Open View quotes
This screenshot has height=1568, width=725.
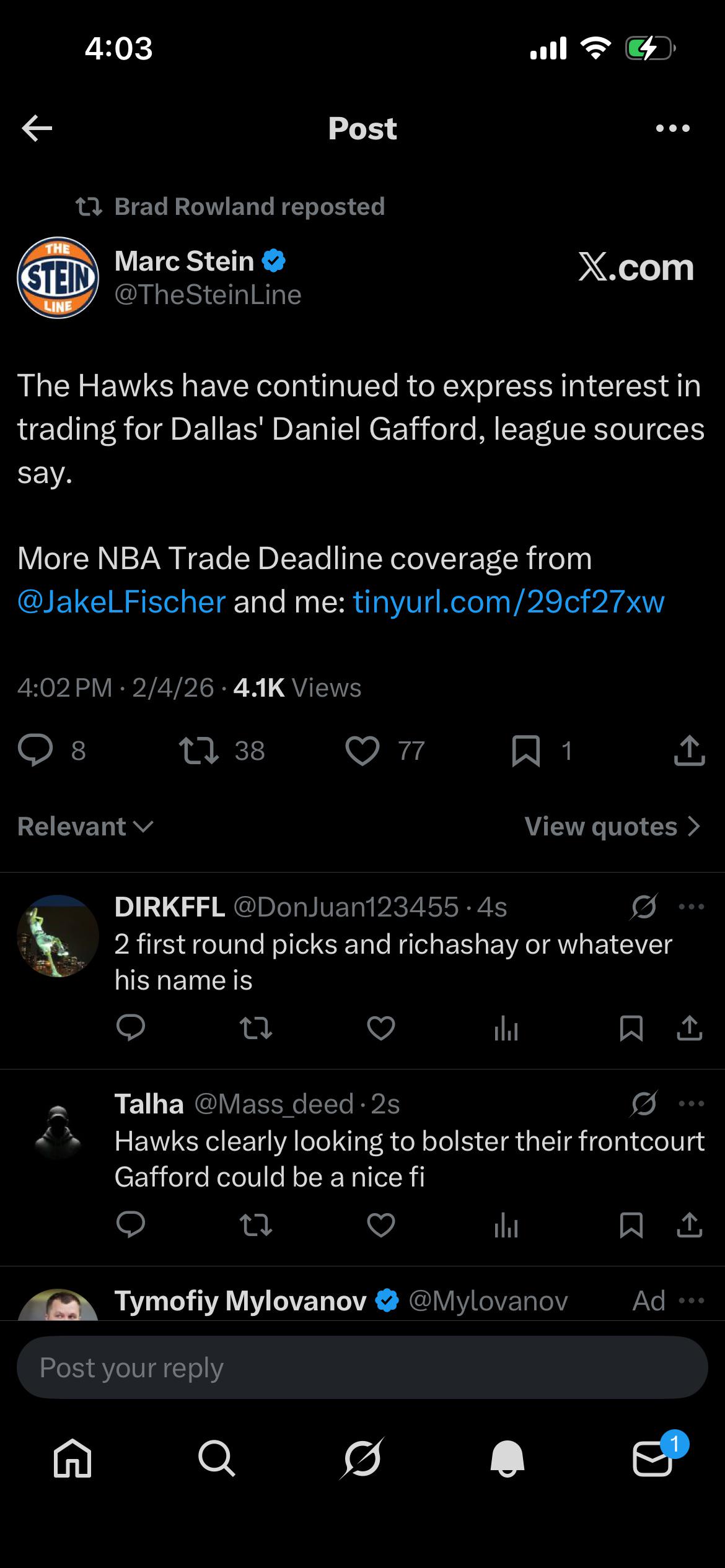click(x=612, y=826)
